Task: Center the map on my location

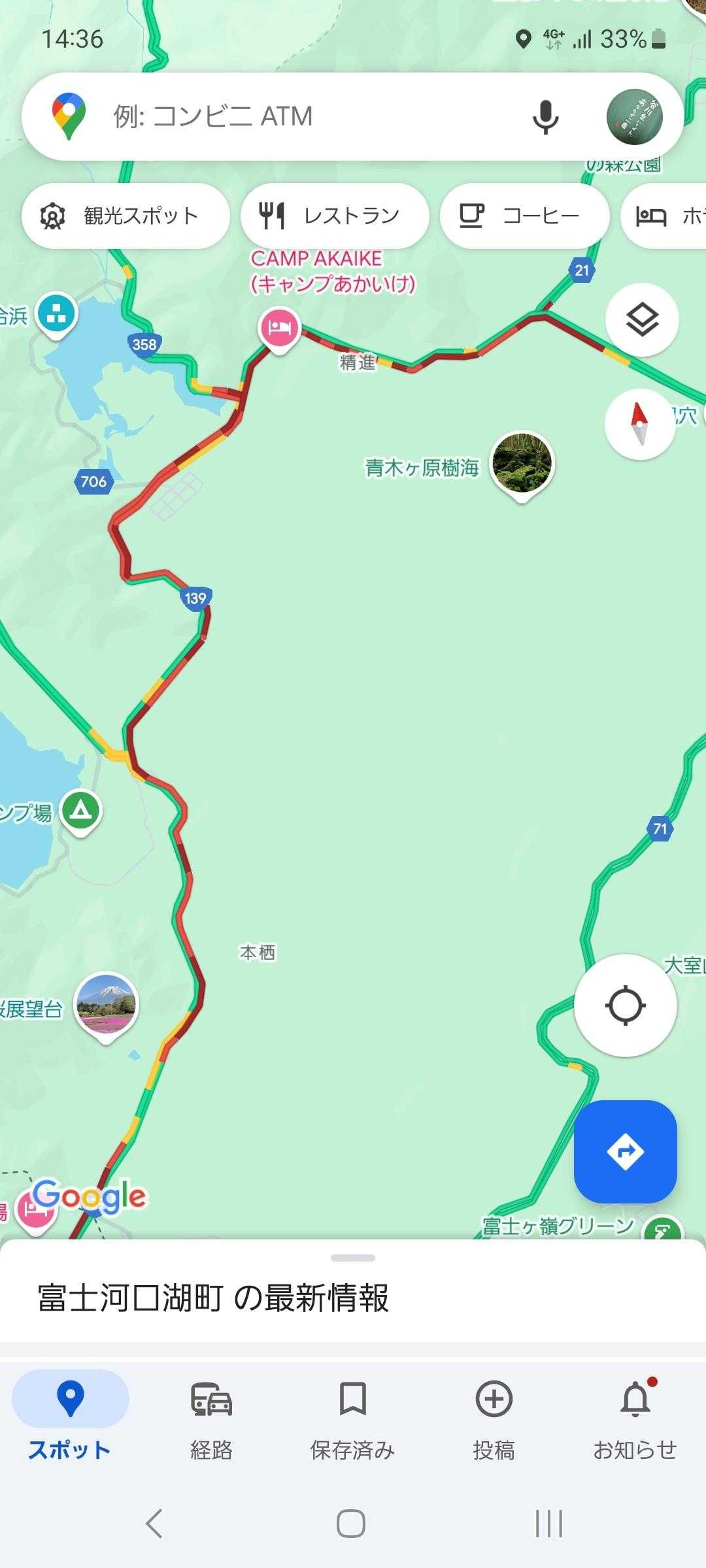Action: [x=625, y=1005]
